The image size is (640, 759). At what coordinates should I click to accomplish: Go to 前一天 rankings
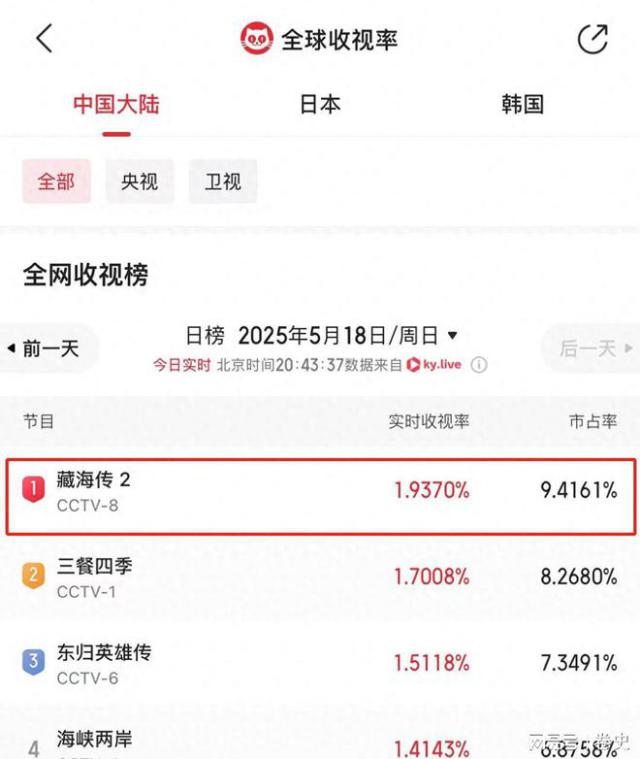pos(44,349)
